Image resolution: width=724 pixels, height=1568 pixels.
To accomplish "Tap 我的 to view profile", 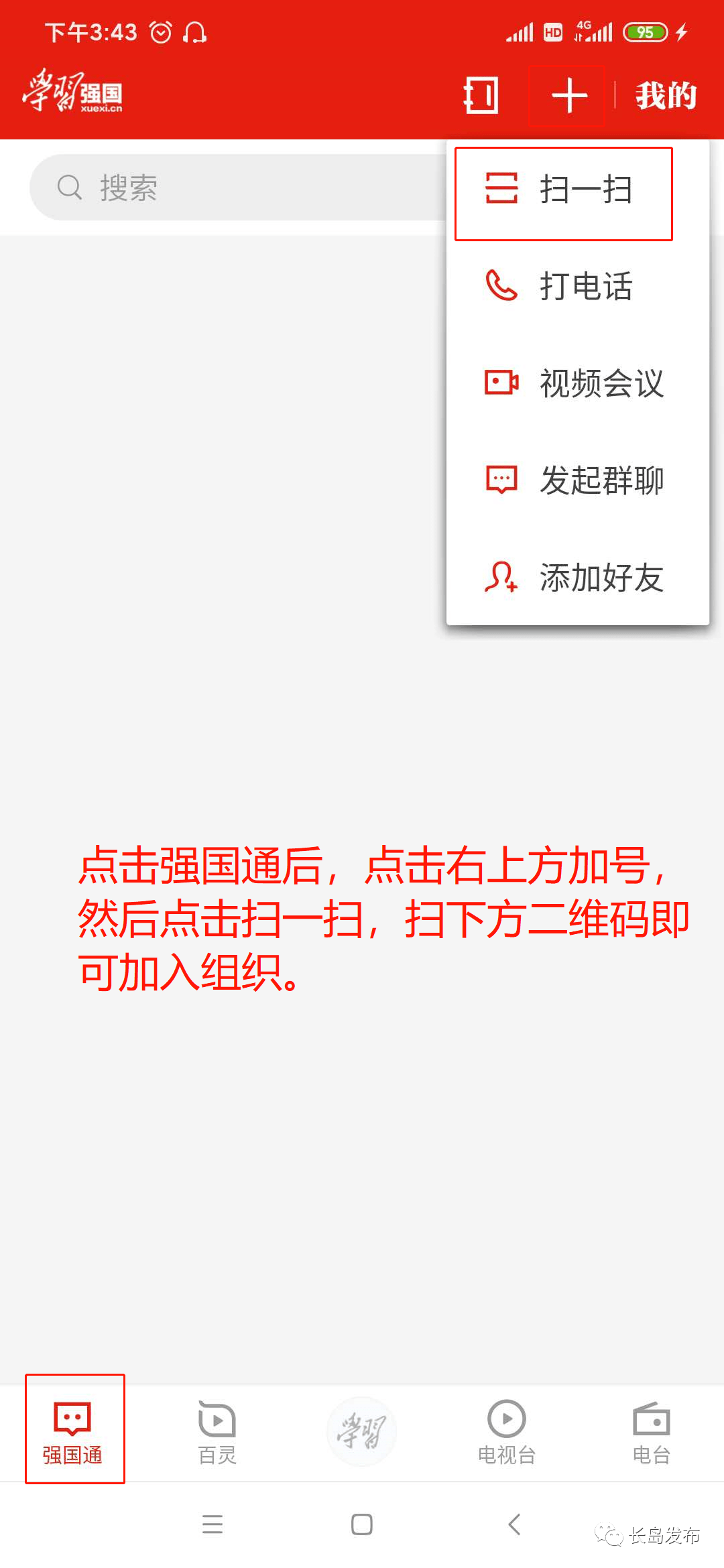I will pyautogui.click(x=666, y=95).
